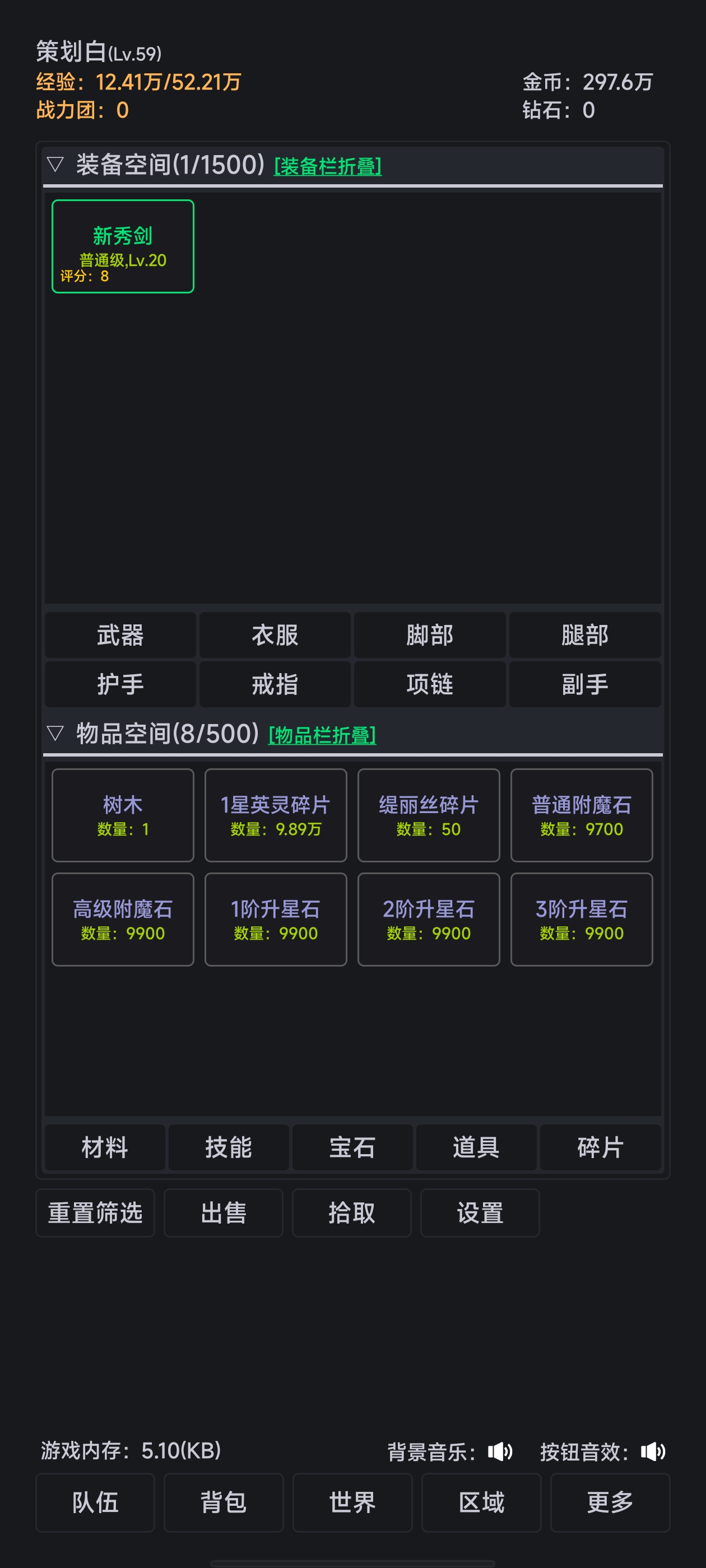Click the [装备栏折叠] collapse link

point(327,166)
